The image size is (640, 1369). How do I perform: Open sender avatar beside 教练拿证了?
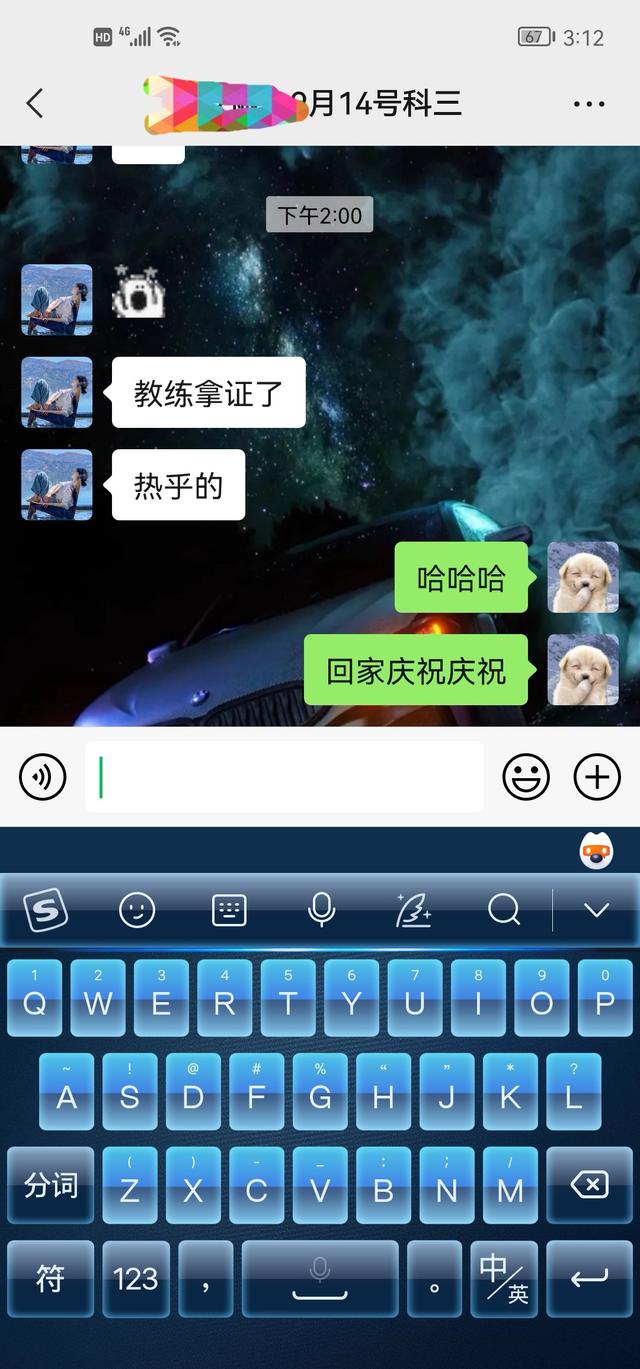[x=57, y=392]
